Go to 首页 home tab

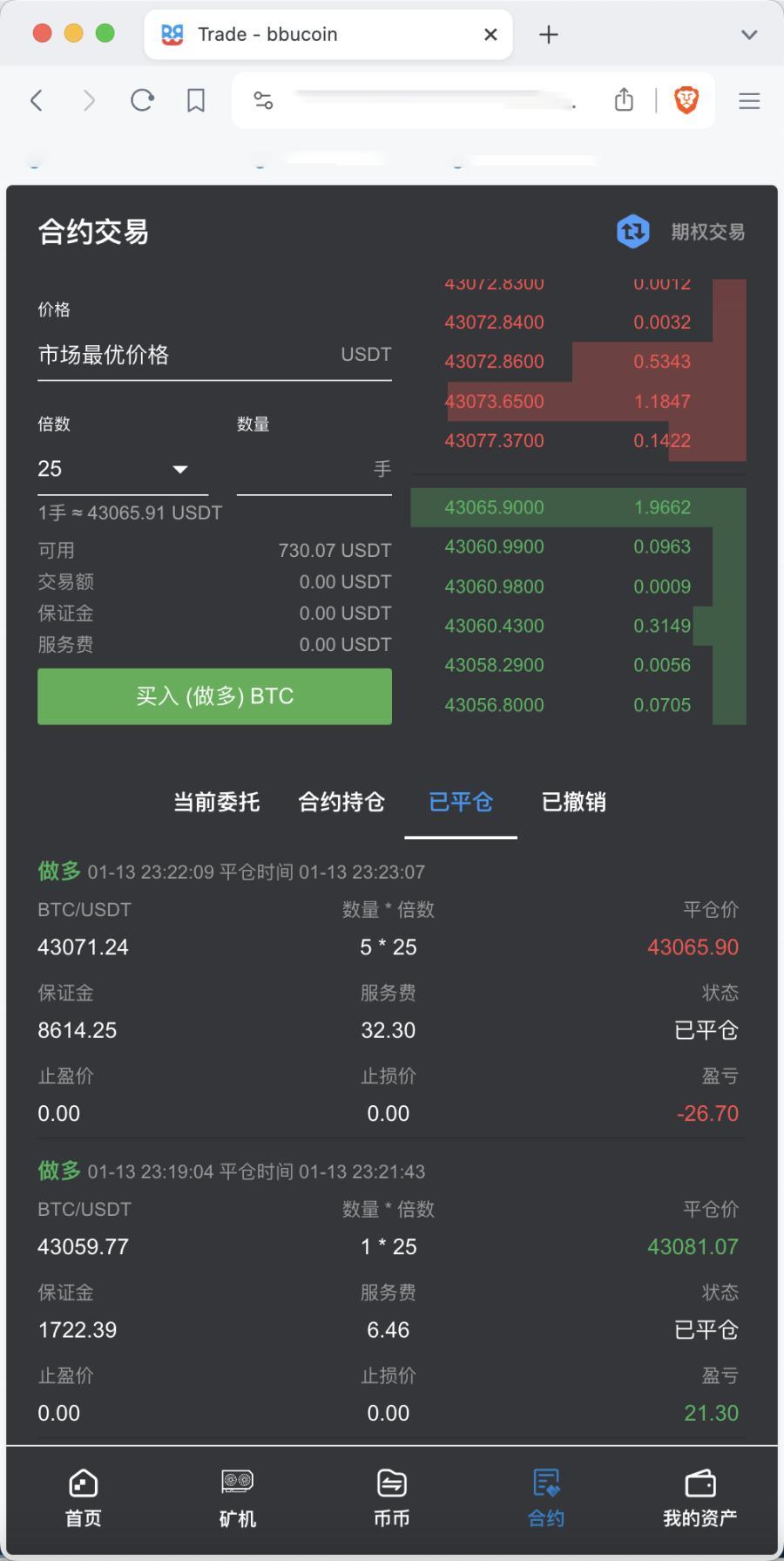tap(83, 1498)
